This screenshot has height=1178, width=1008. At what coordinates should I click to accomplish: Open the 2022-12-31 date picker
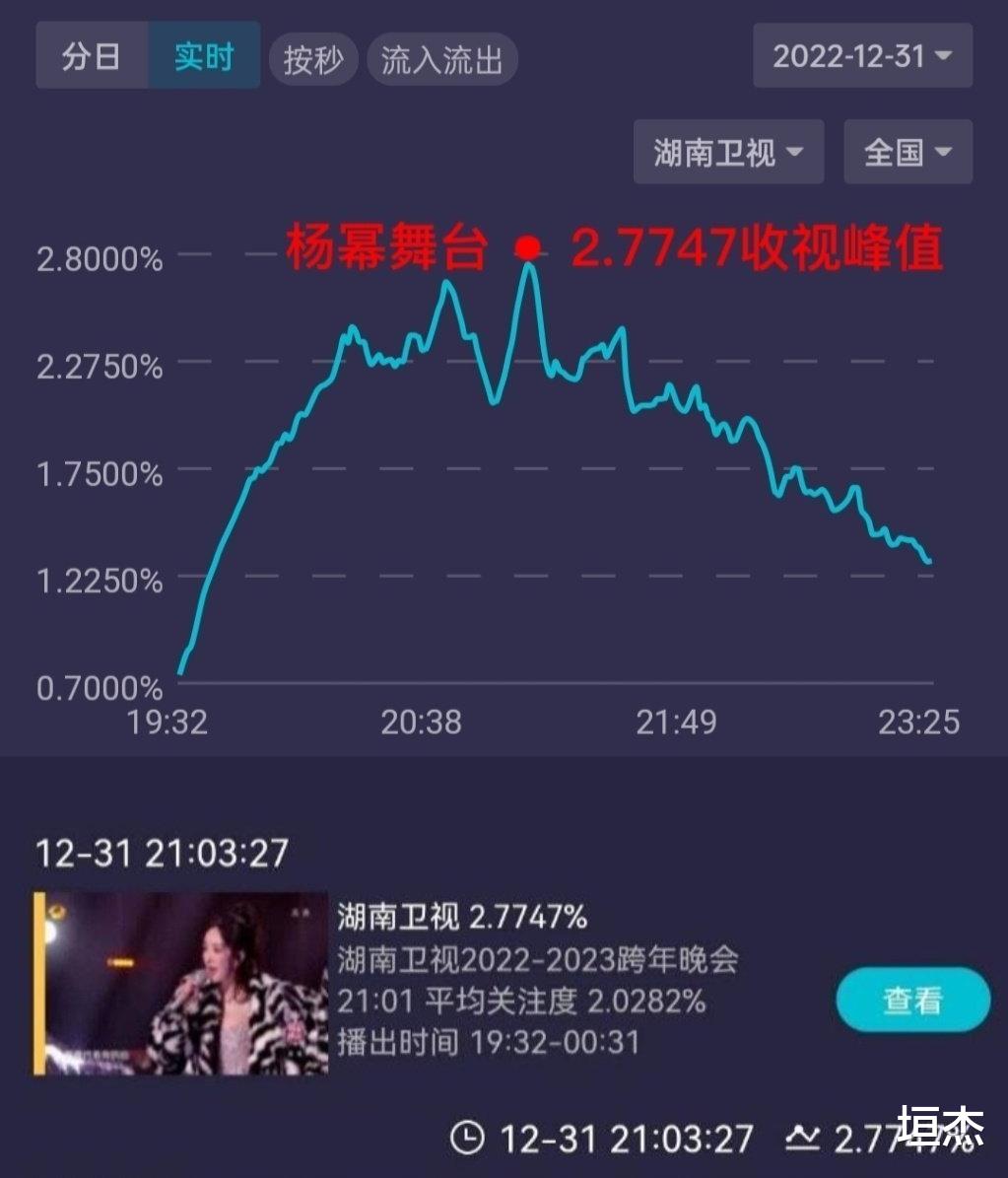click(x=862, y=55)
